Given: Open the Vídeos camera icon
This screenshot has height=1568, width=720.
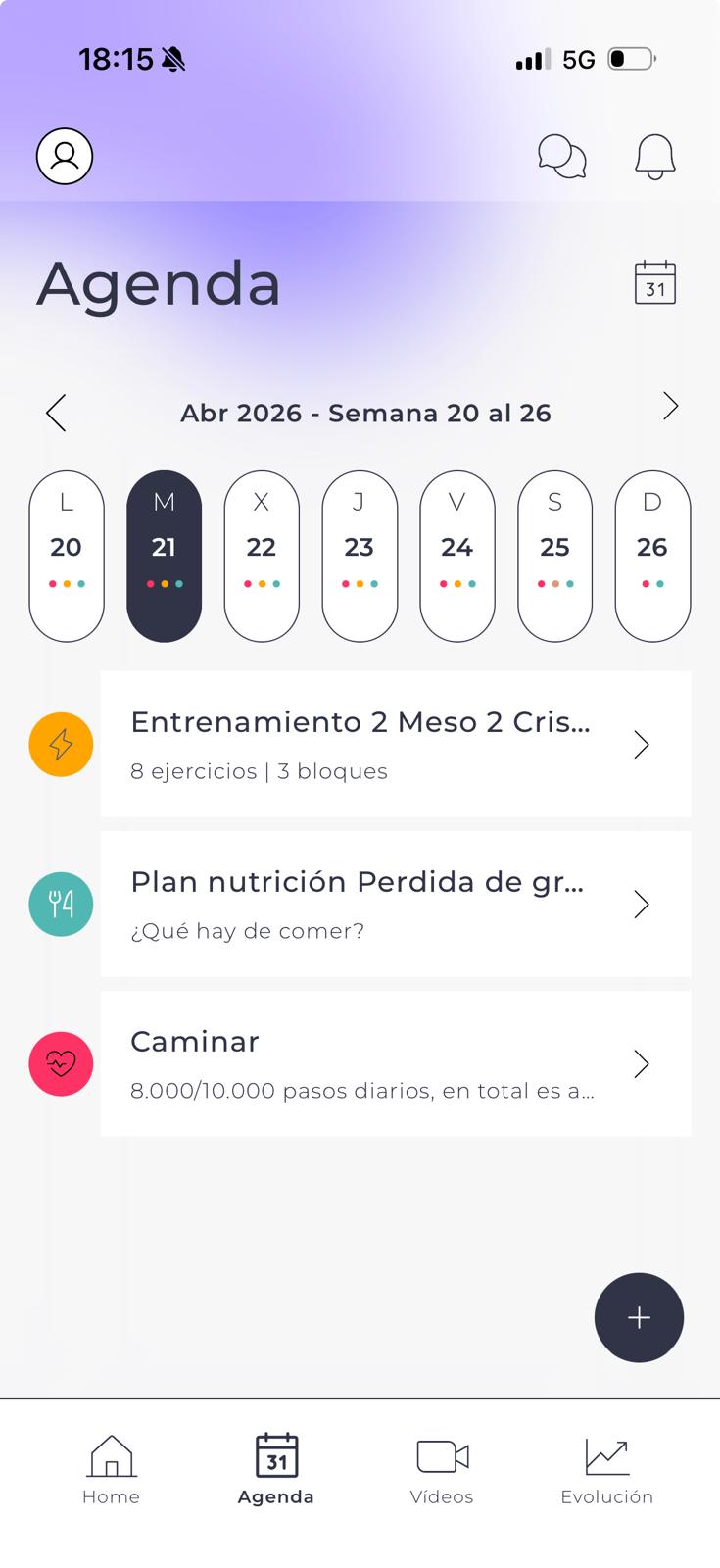Looking at the screenshot, I should pyautogui.click(x=442, y=1456).
